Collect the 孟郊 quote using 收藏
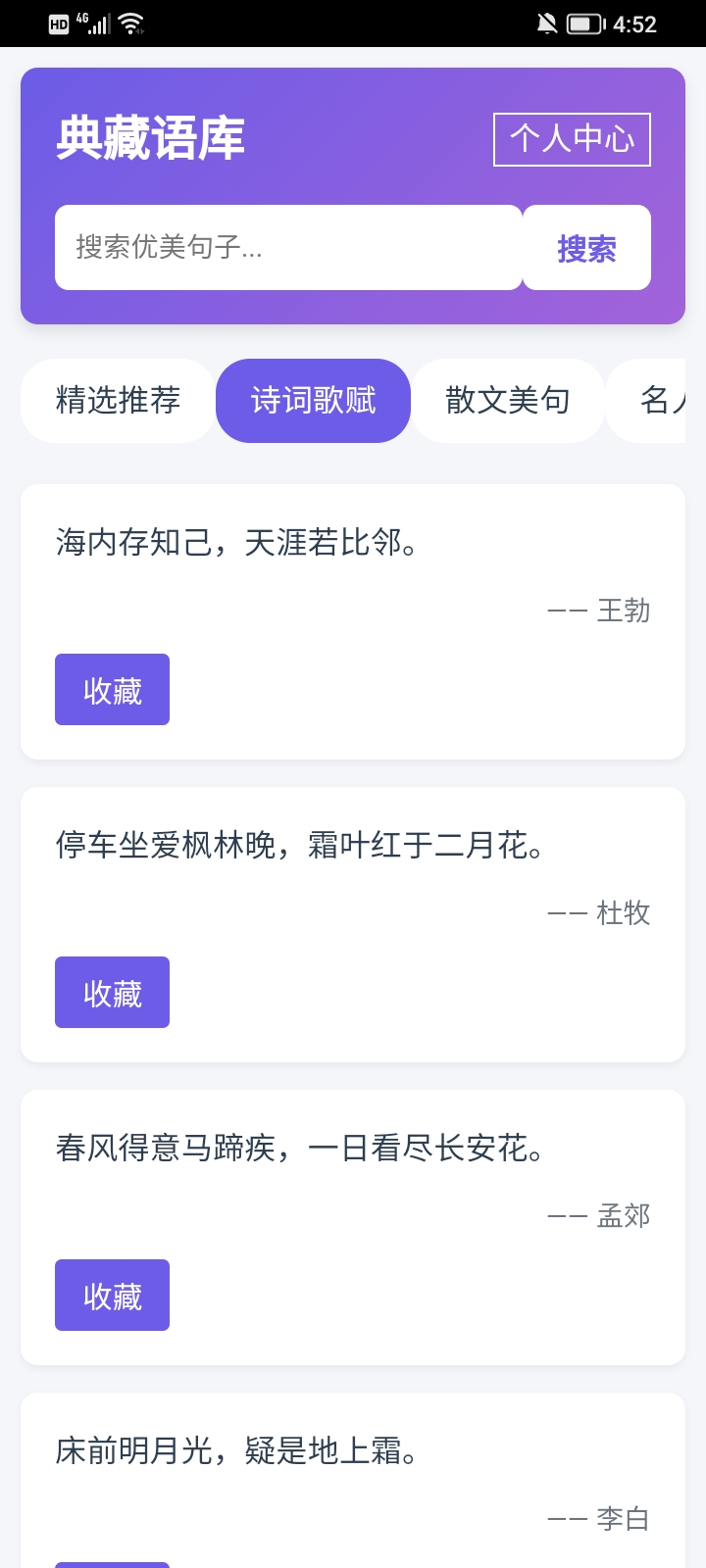This screenshot has height=1568, width=706. click(112, 1295)
